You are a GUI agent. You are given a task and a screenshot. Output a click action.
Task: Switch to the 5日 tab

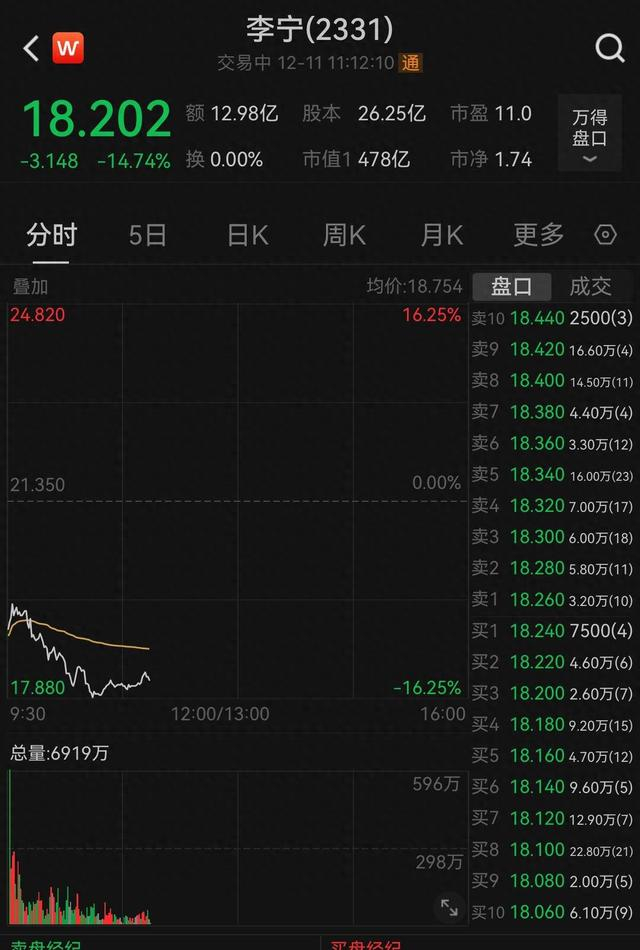[147, 235]
